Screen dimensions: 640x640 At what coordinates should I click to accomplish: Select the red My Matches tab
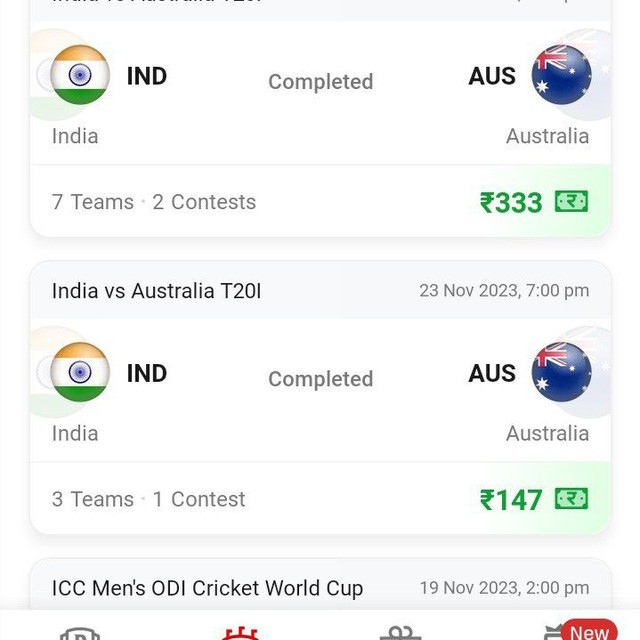(x=240, y=632)
